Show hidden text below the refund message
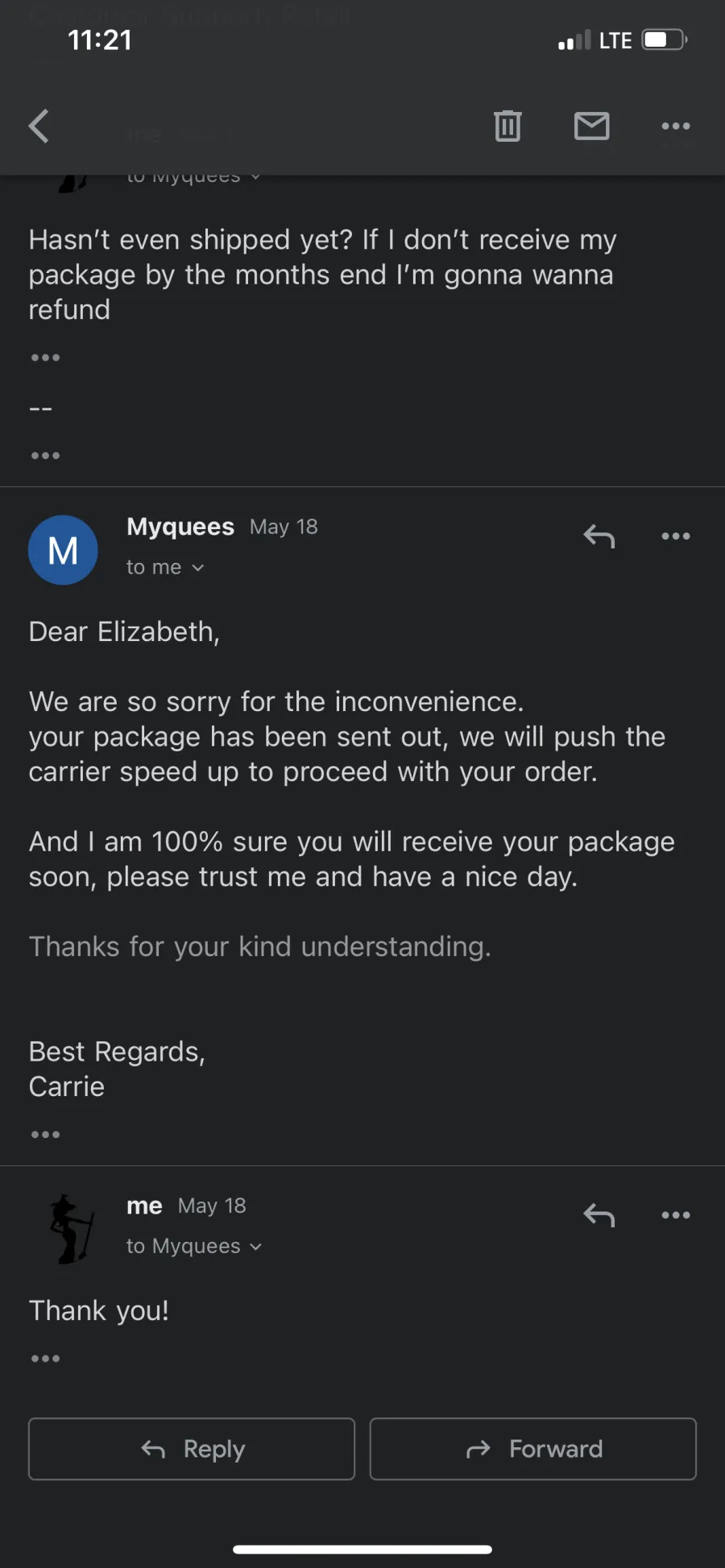The width and height of the screenshot is (725, 1568). click(45, 358)
